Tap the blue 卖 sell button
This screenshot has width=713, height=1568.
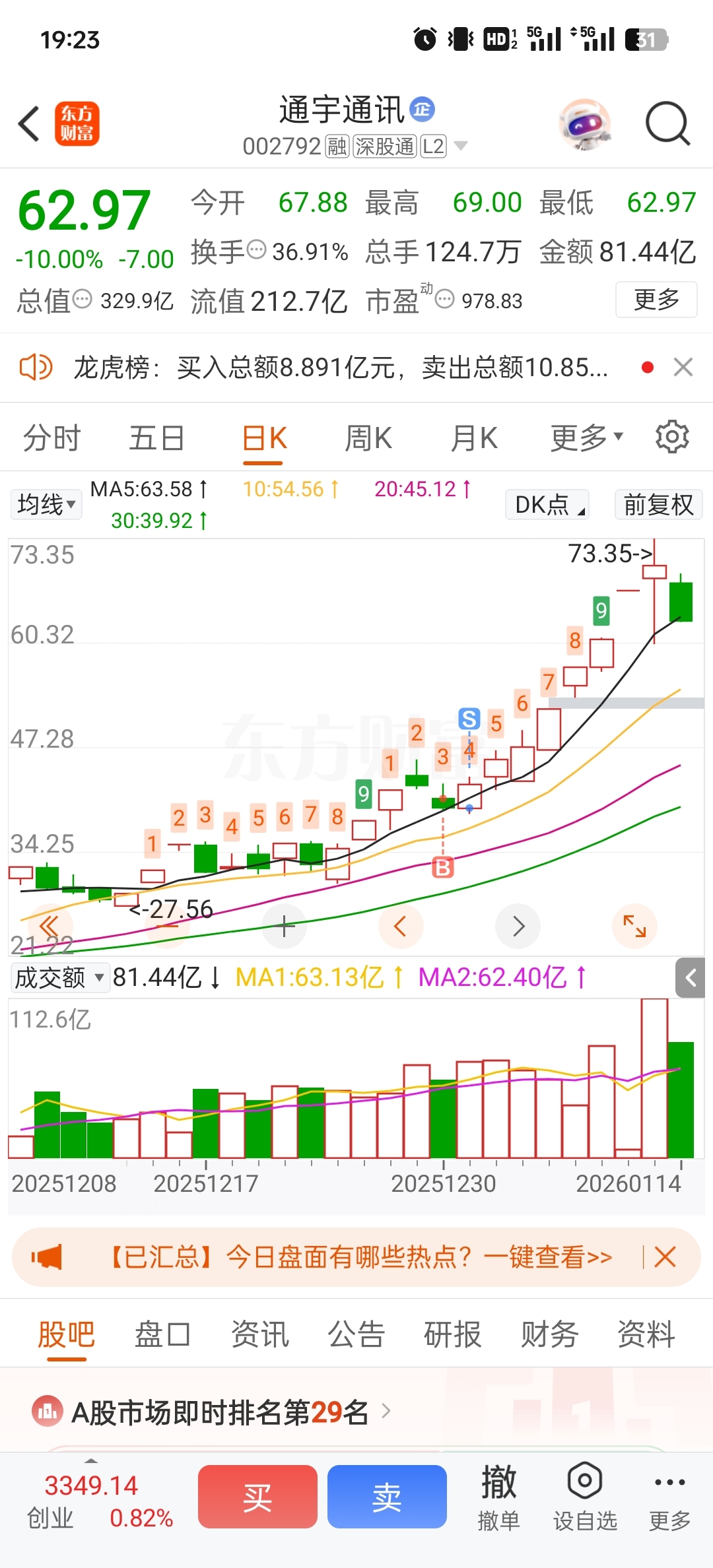[387, 1497]
